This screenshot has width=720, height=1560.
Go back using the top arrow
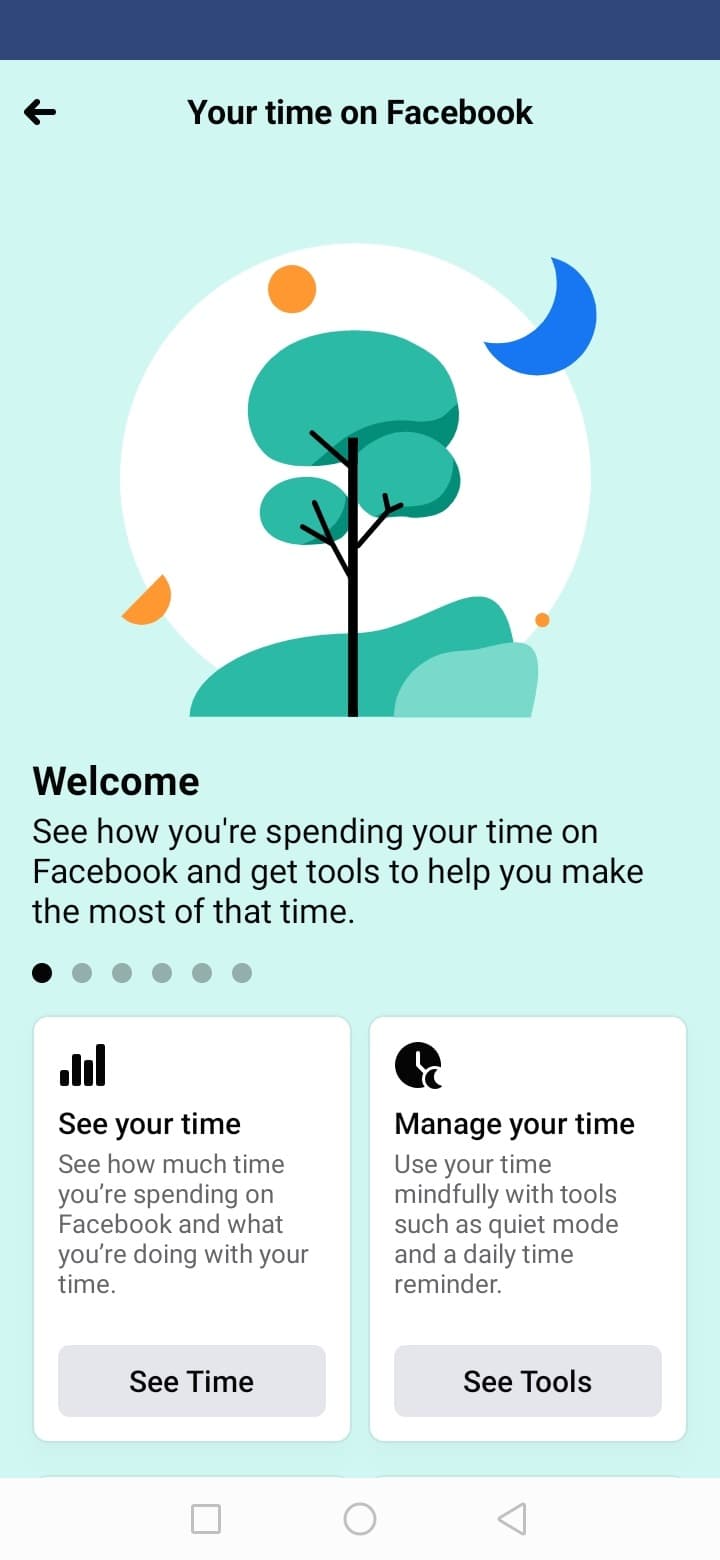click(x=40, y=112)
